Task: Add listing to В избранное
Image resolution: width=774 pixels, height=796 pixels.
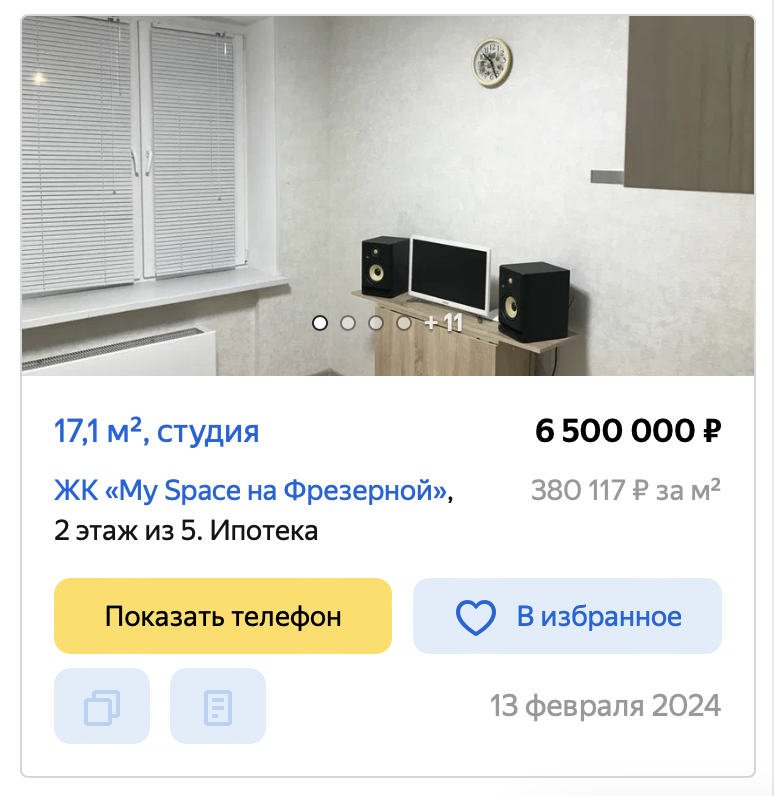Action: point(567,616)
